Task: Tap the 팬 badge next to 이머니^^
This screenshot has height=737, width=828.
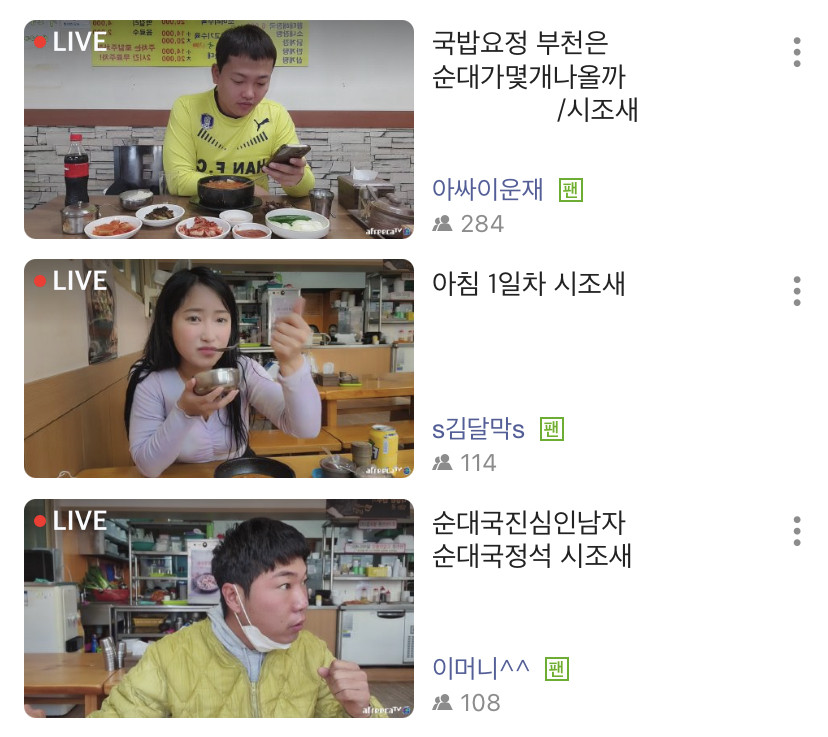Action: point(556,668)
